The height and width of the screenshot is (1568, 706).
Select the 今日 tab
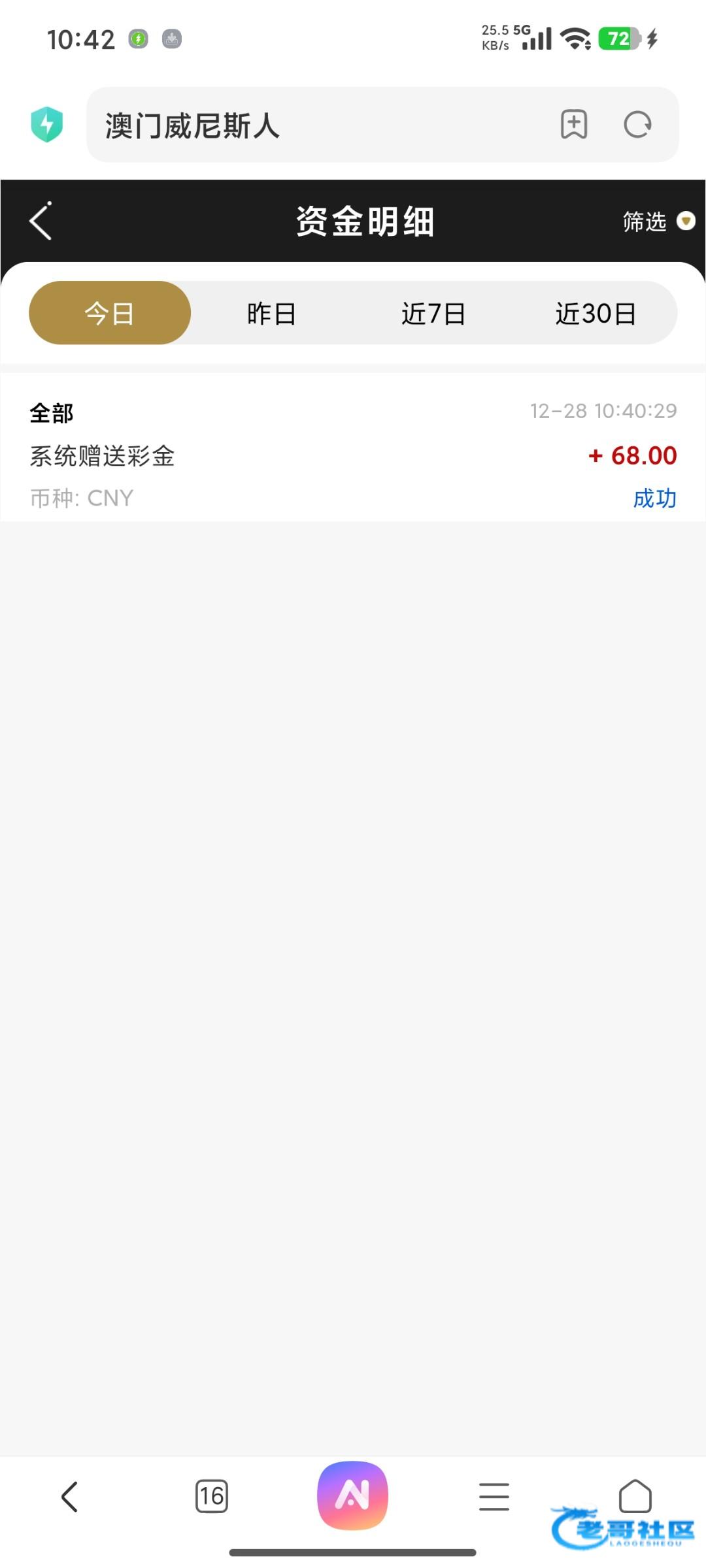[110, 314]
